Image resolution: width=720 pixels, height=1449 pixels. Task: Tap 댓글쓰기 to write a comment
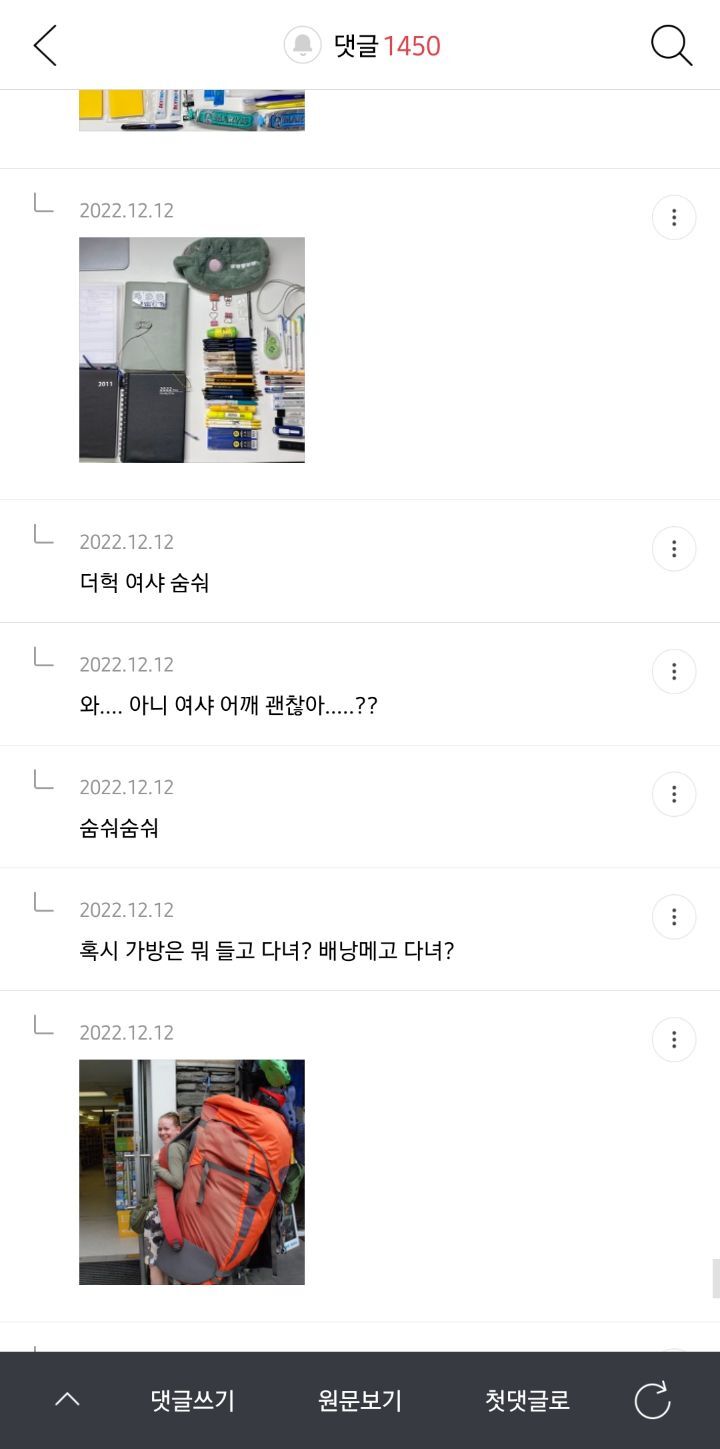(192, 1400)
